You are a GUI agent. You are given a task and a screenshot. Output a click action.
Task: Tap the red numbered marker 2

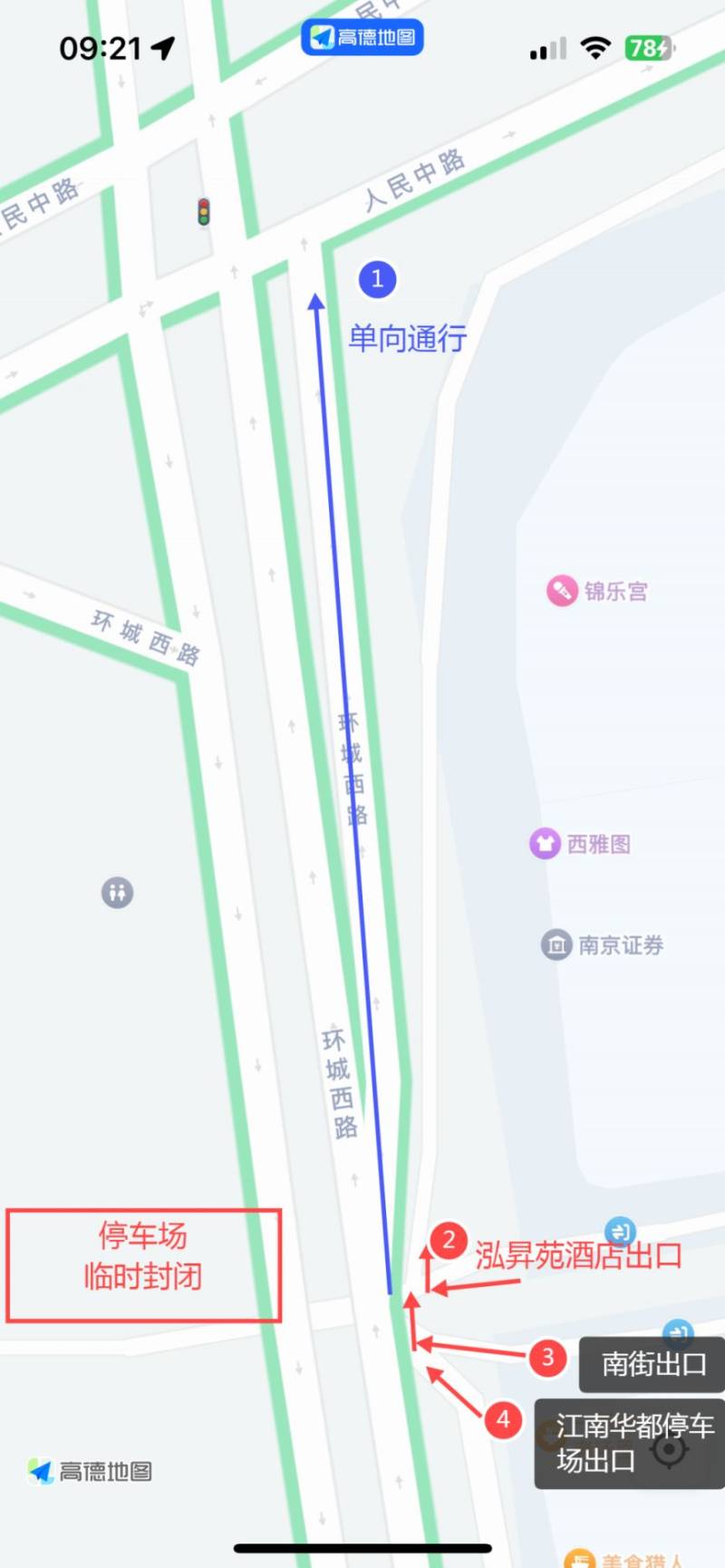[x=449, y=1240]
